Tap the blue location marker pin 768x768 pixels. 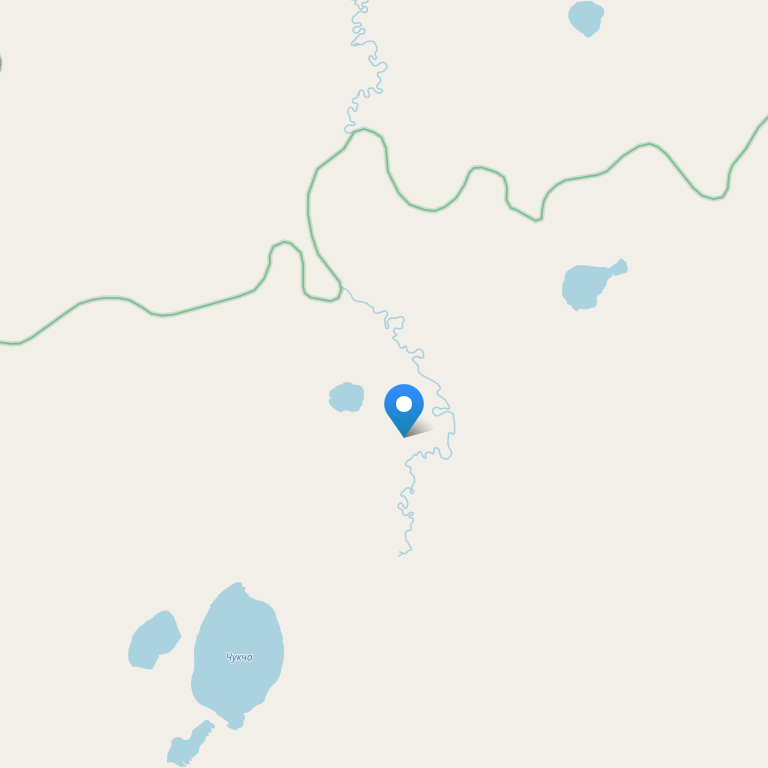tap(404, 408)
